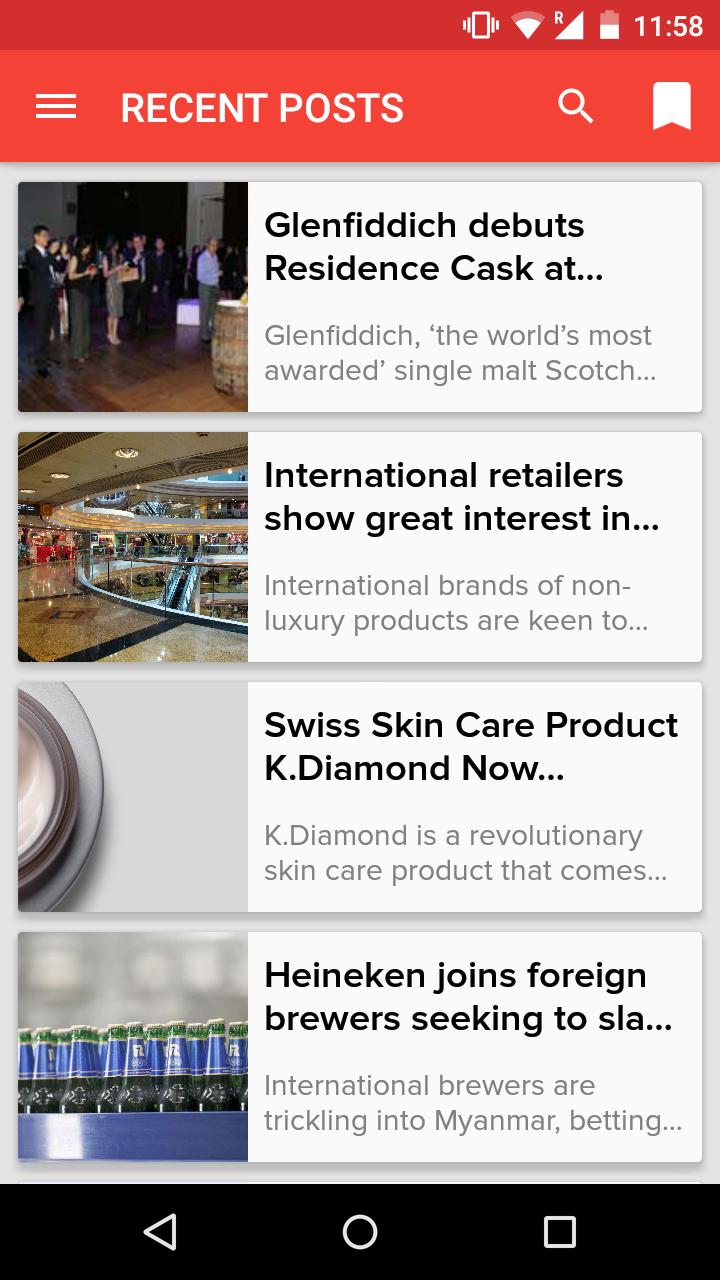Select the skin care product image

click(132, 796)
